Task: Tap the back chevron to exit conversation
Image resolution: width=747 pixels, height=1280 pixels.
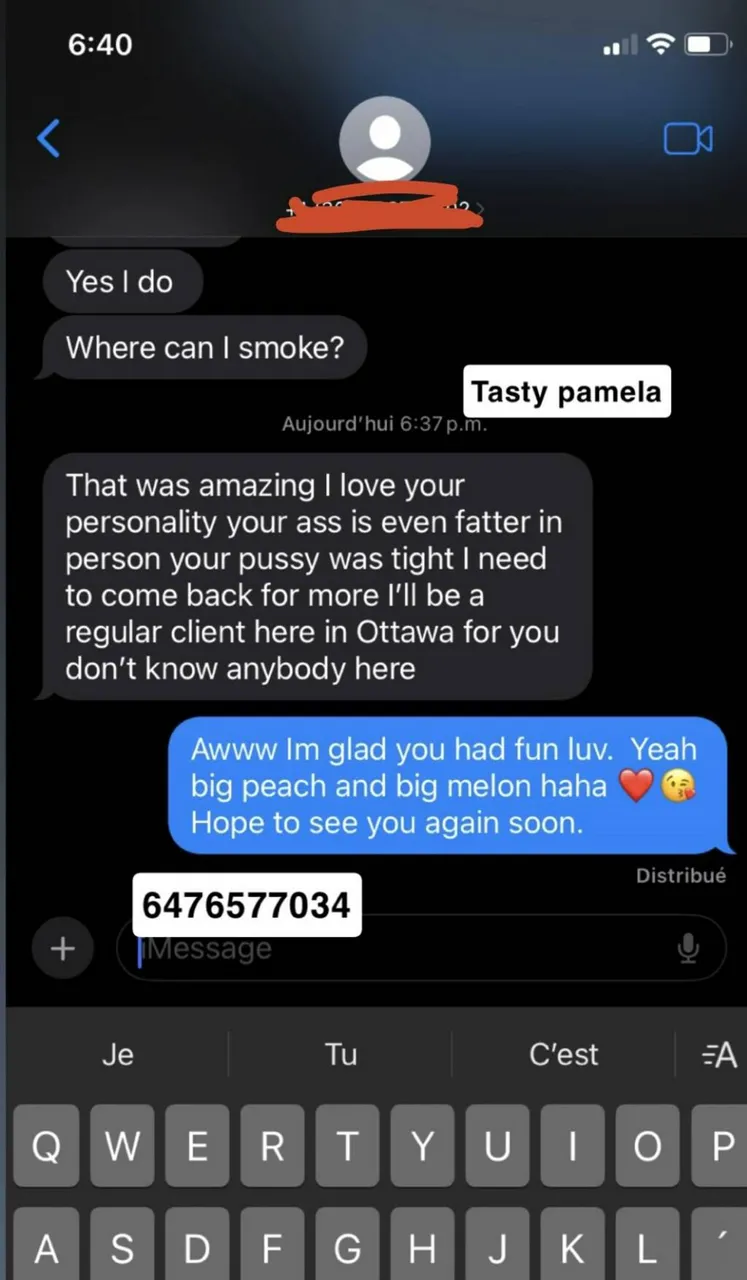Action: (48, 138)
